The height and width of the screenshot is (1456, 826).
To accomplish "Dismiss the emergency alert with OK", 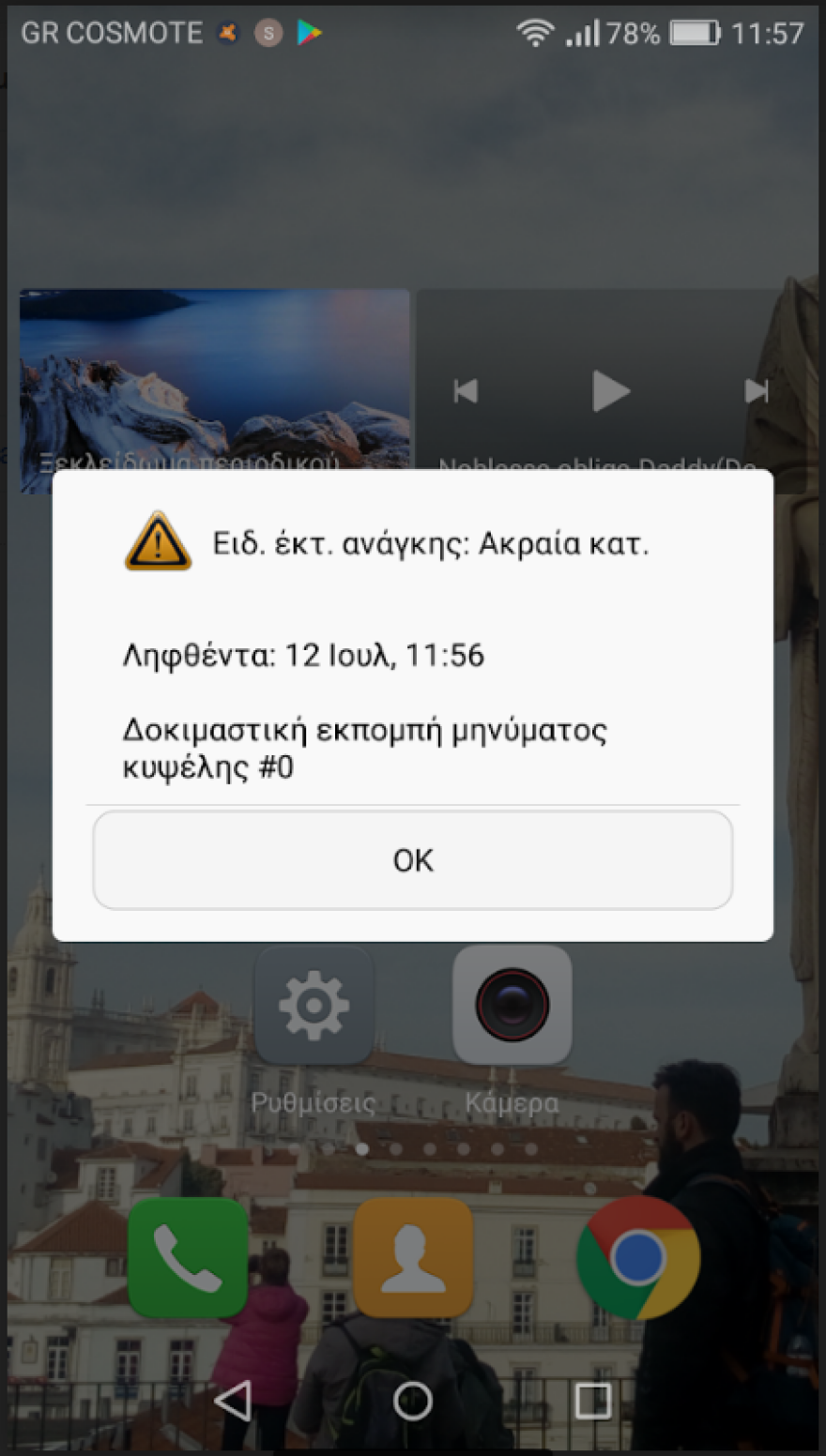I will pos(412,860).
